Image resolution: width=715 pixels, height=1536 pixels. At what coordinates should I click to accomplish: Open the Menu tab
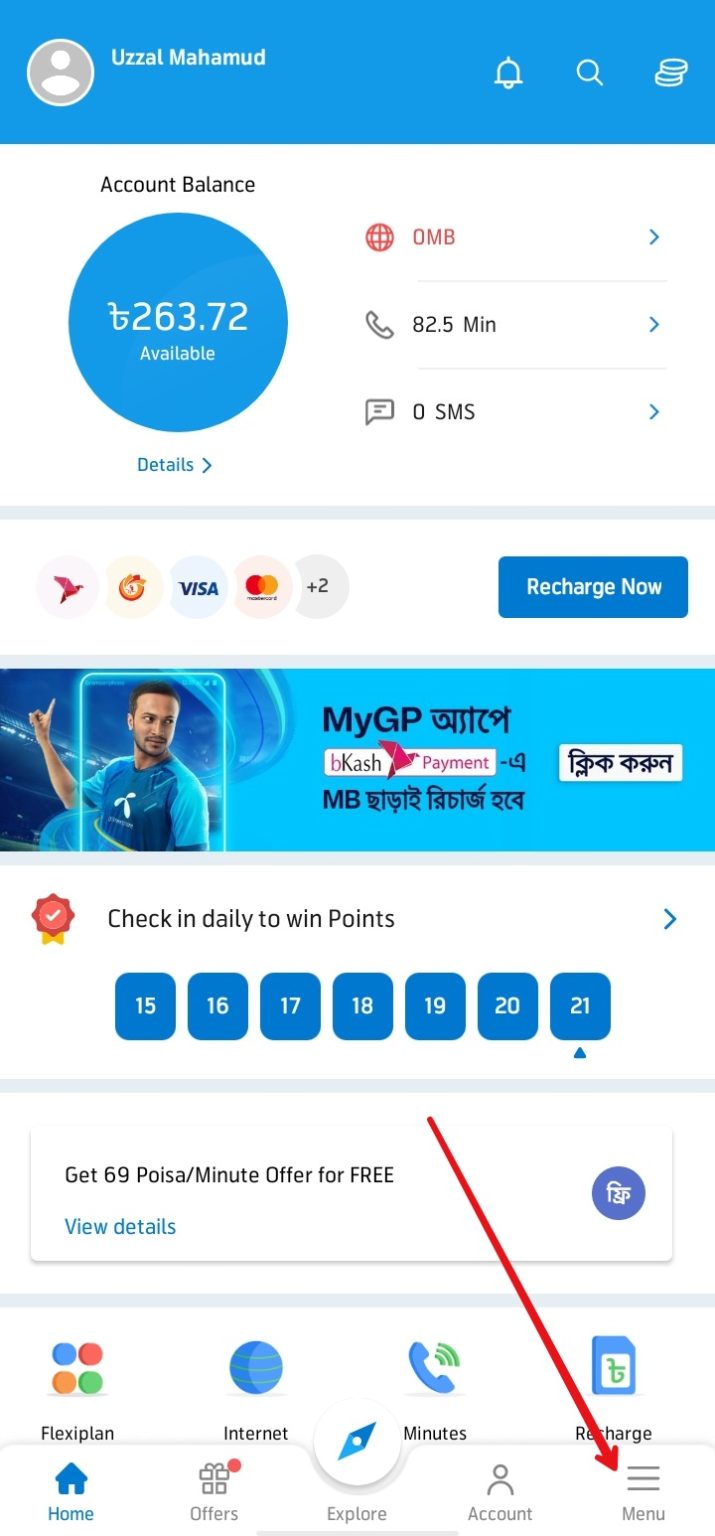[x=643, y=1491]
